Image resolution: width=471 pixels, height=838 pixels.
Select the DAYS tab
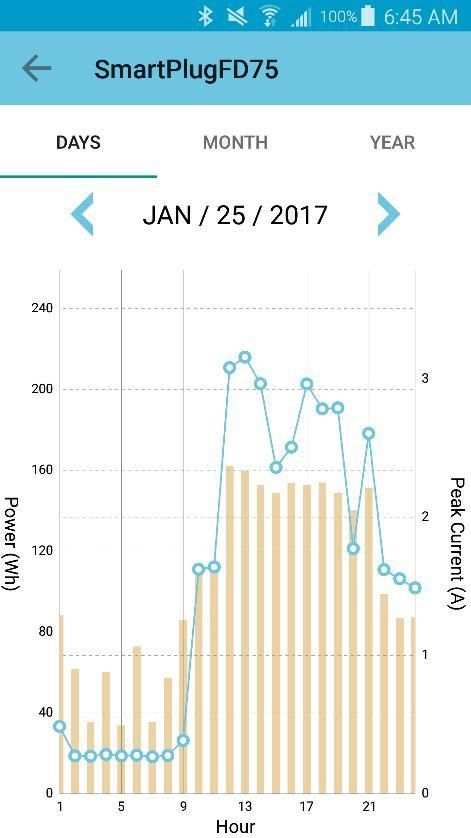(78, 143)
